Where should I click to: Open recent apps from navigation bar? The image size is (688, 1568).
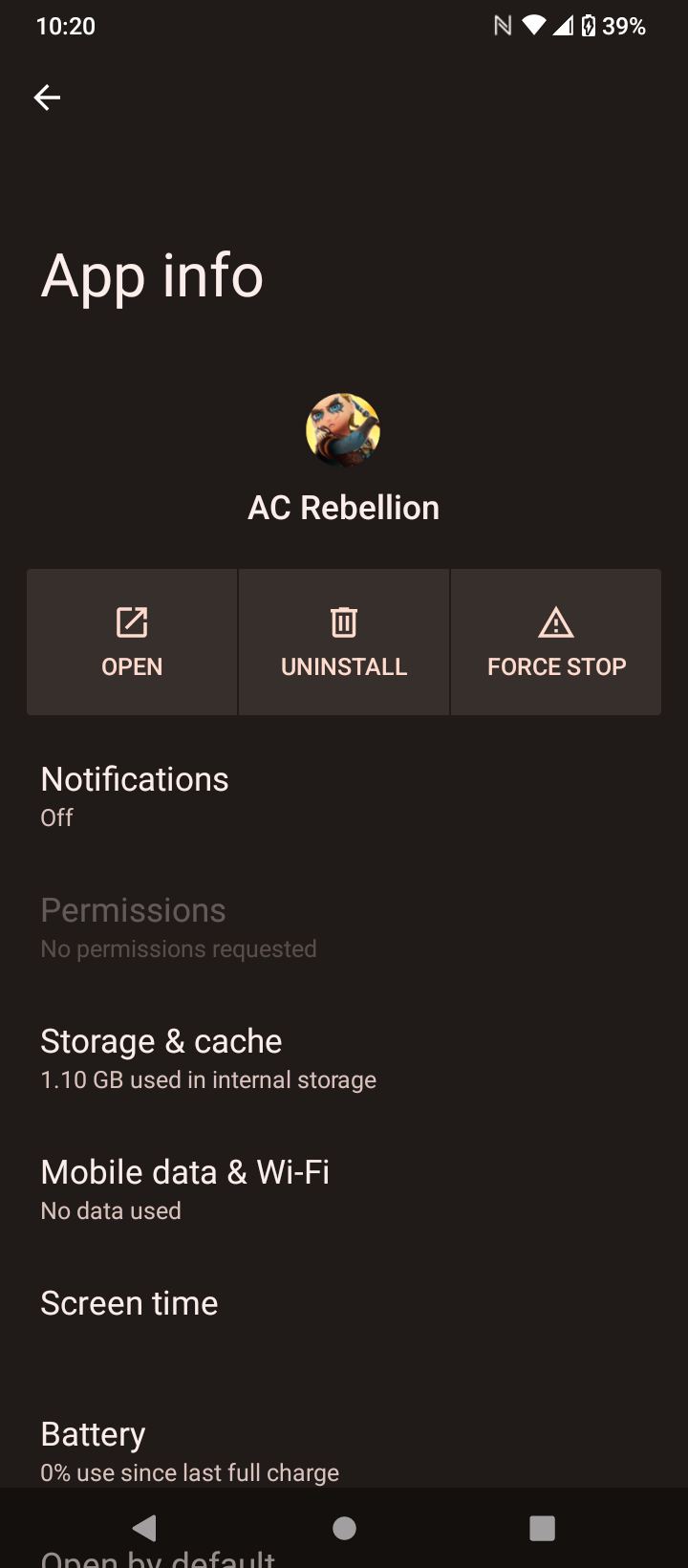542,1529
